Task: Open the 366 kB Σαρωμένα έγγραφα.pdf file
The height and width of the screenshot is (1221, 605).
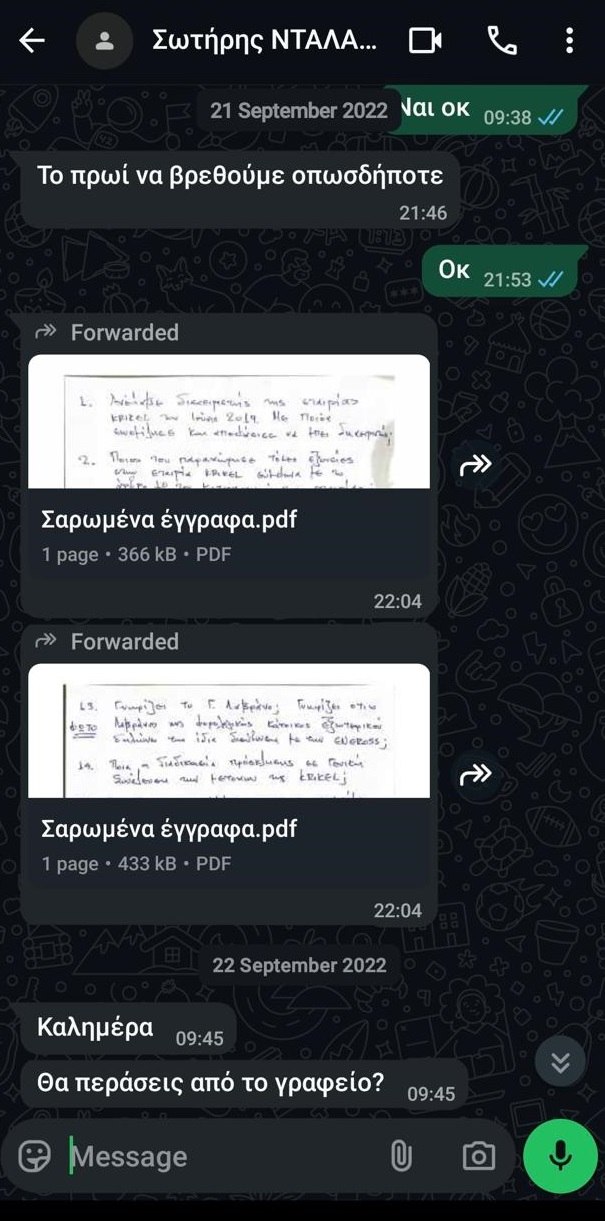Action: tap(229, 460)
